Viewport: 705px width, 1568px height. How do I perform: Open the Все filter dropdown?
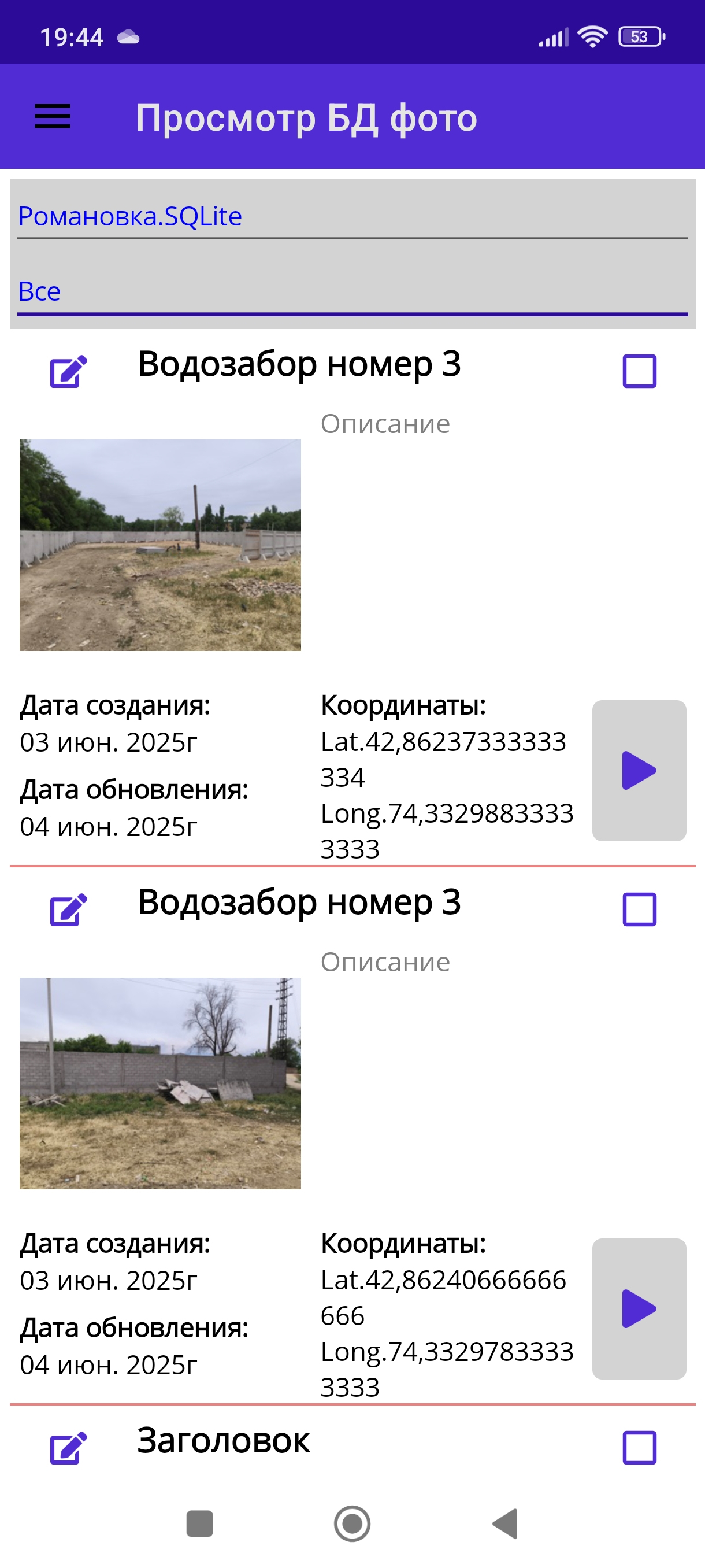tap(351, 292)
